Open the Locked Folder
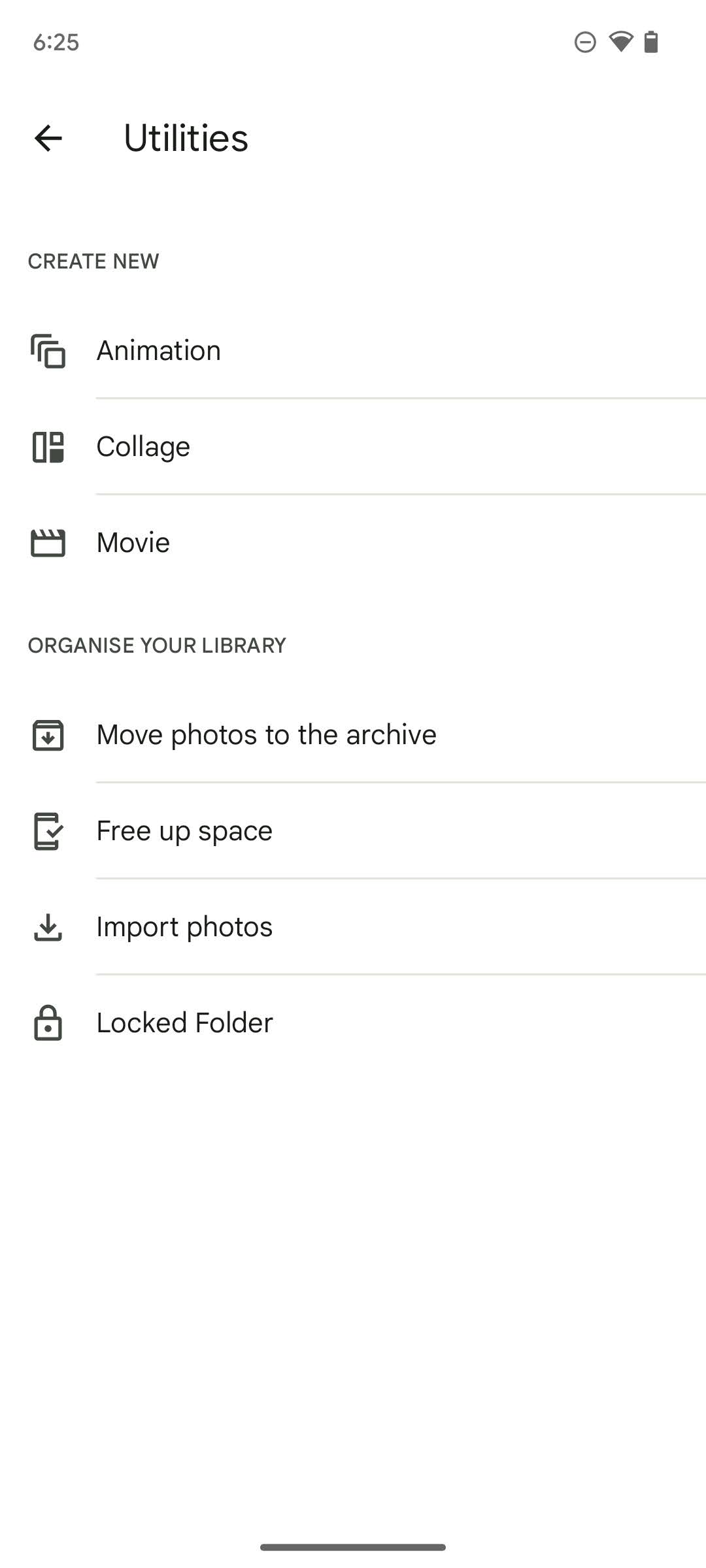The image size is (706, 1568). click(353, 1023)
